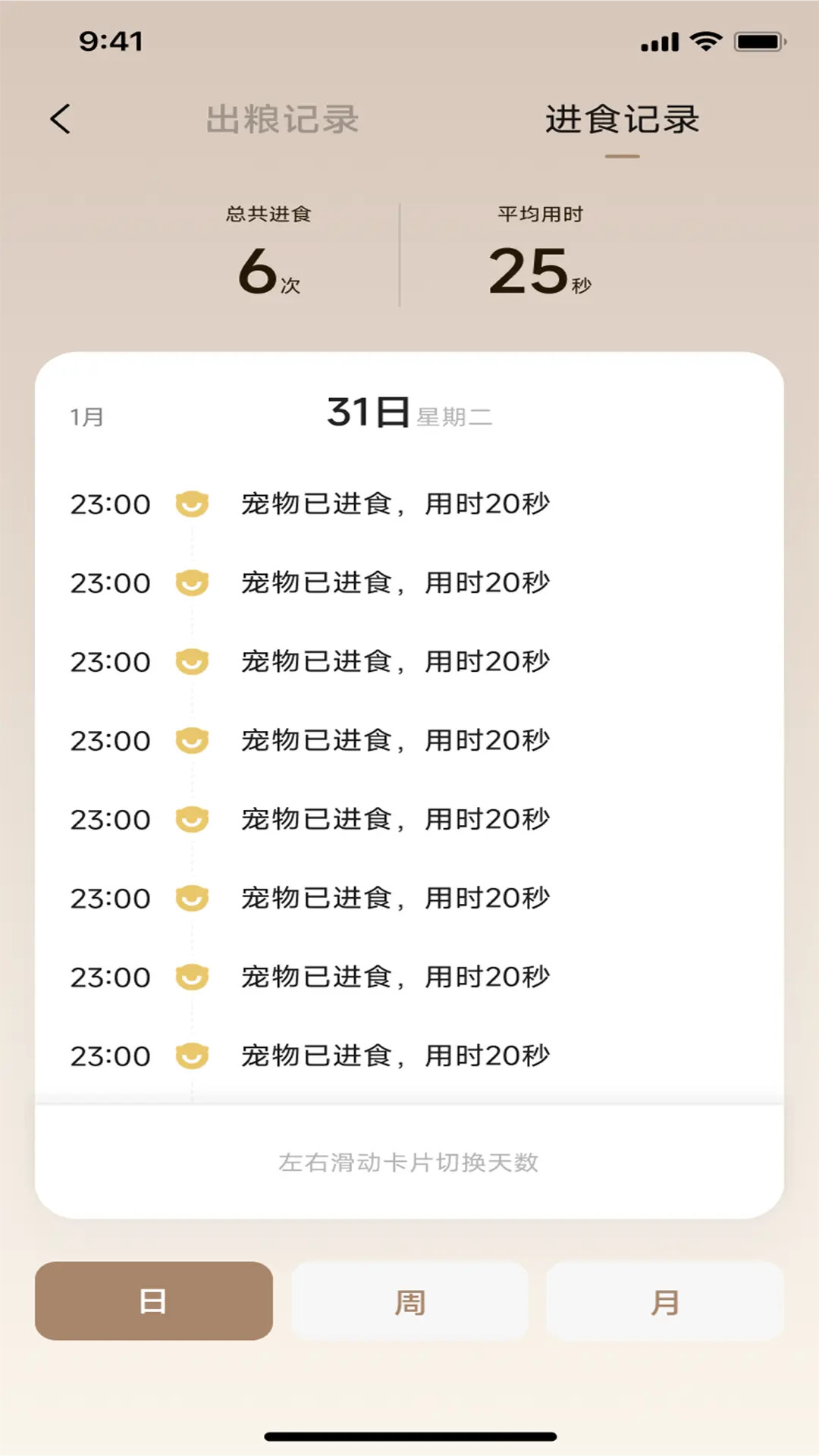Select the 日 view toggle
Image resolution: width=819 pixels, height=1456 pixels.
pyautogui.click(x=153, y=1299)
